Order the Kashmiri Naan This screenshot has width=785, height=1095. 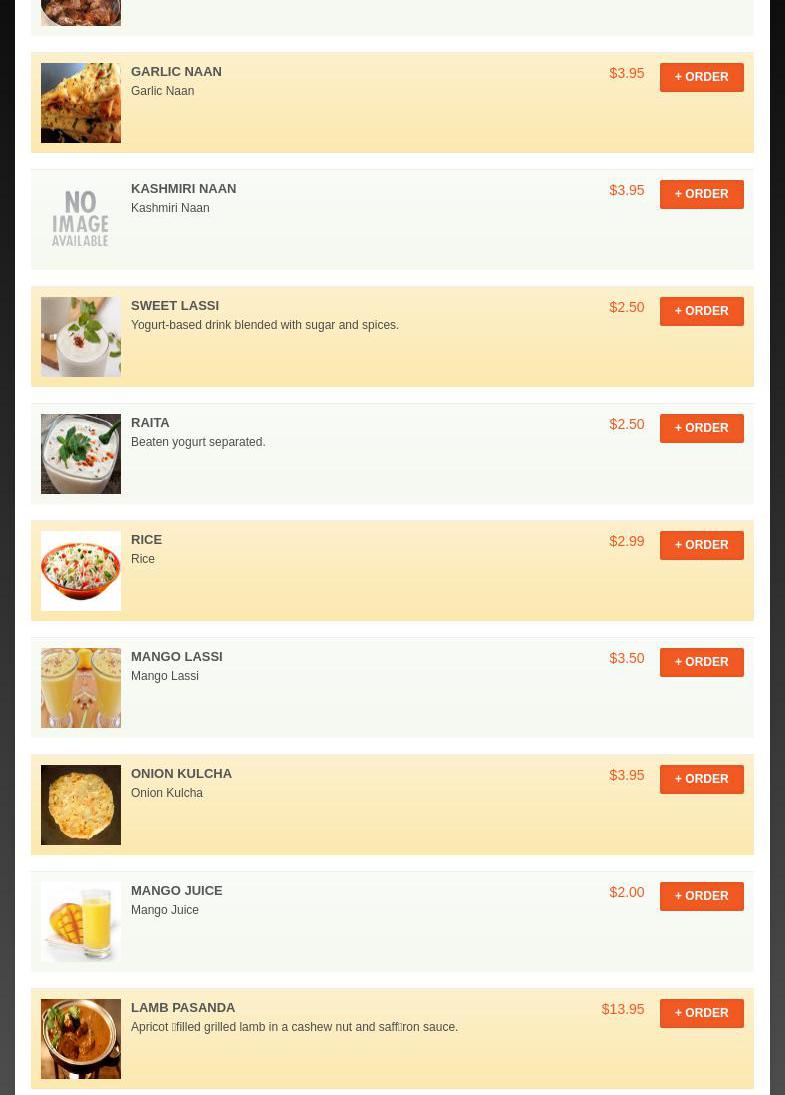pos(701,194)
